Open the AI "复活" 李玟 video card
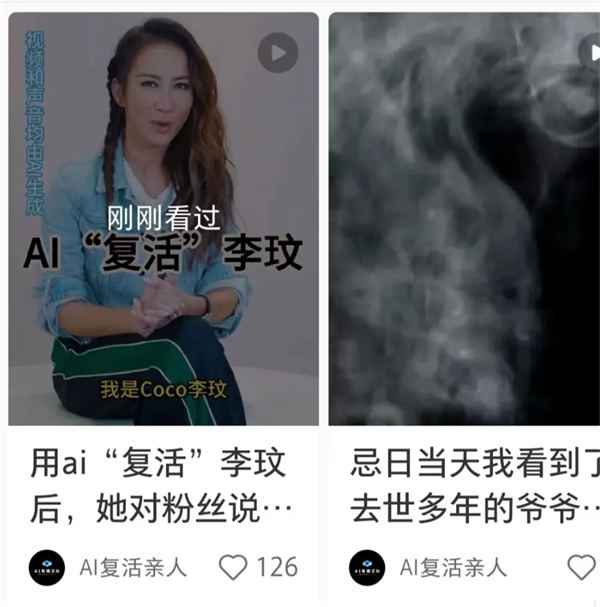Viewport: 600px width, 607px height. tap(164, 220)
